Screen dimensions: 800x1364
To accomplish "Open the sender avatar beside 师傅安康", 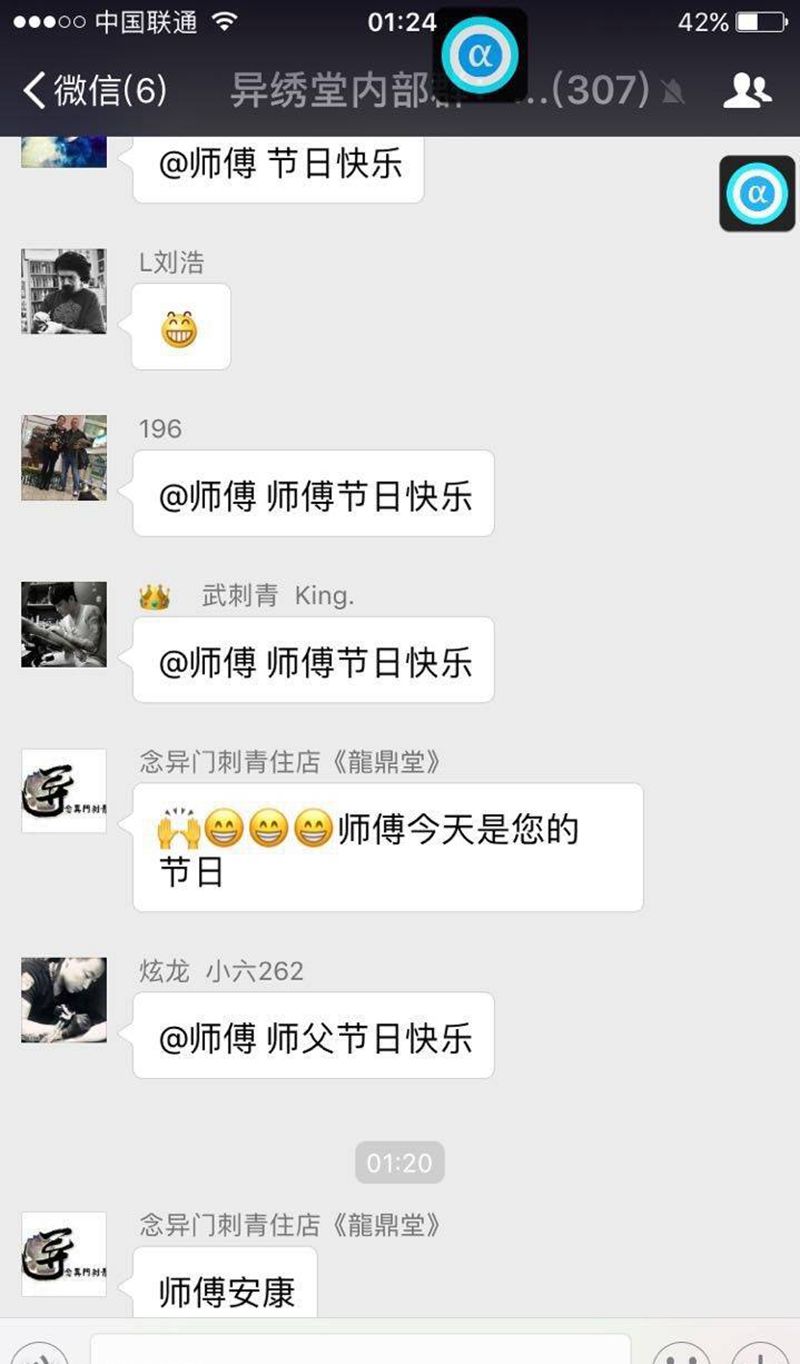I will pos(64,1254).
